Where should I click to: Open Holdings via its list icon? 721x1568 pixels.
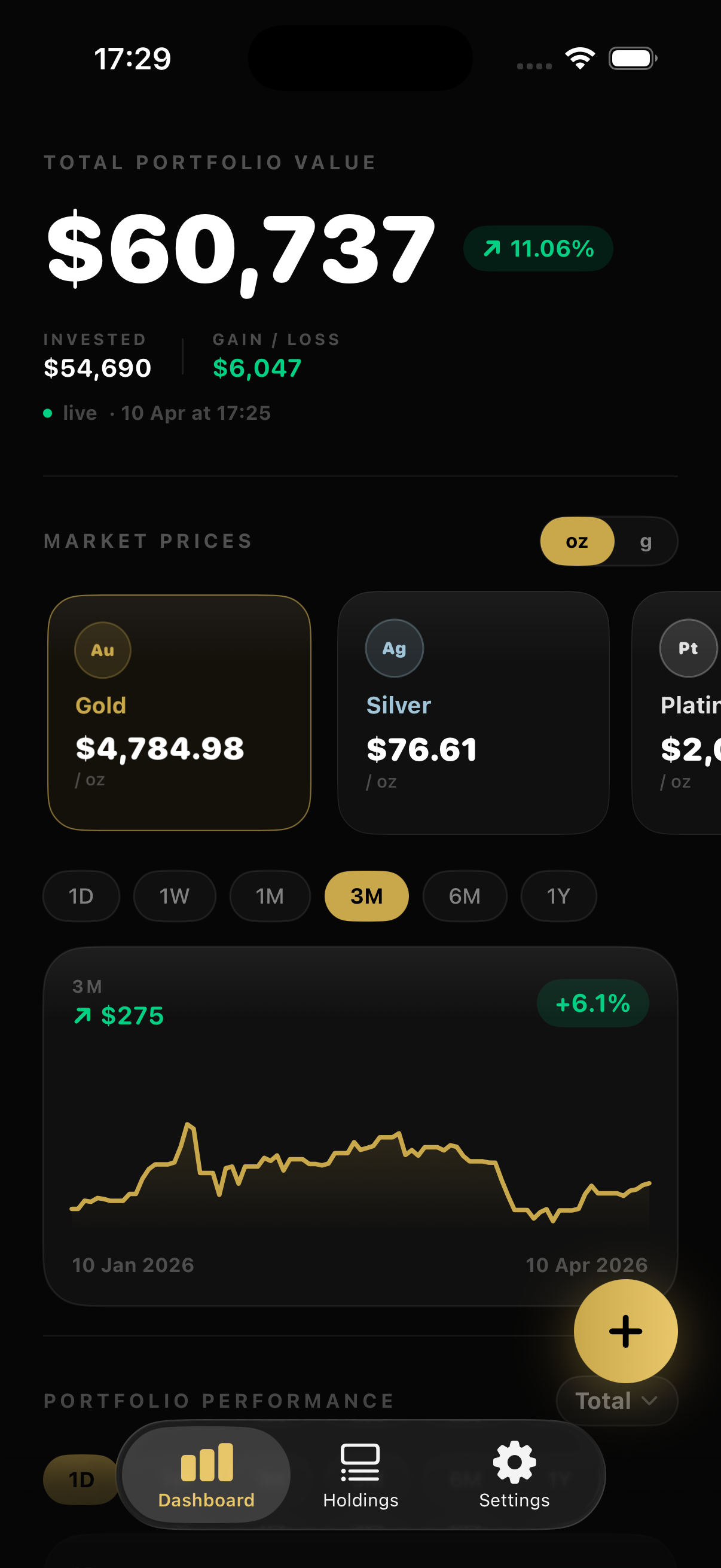tap(360, 1463)
